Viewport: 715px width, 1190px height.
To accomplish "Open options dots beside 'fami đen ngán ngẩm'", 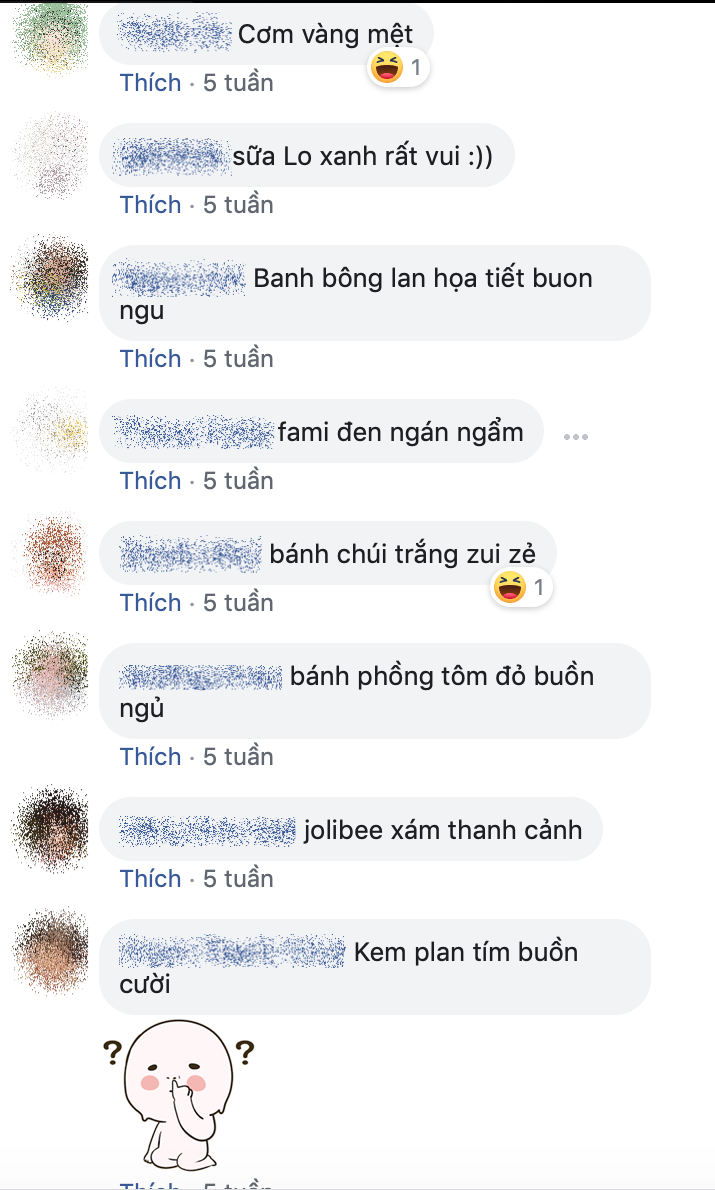I will 575,436.
